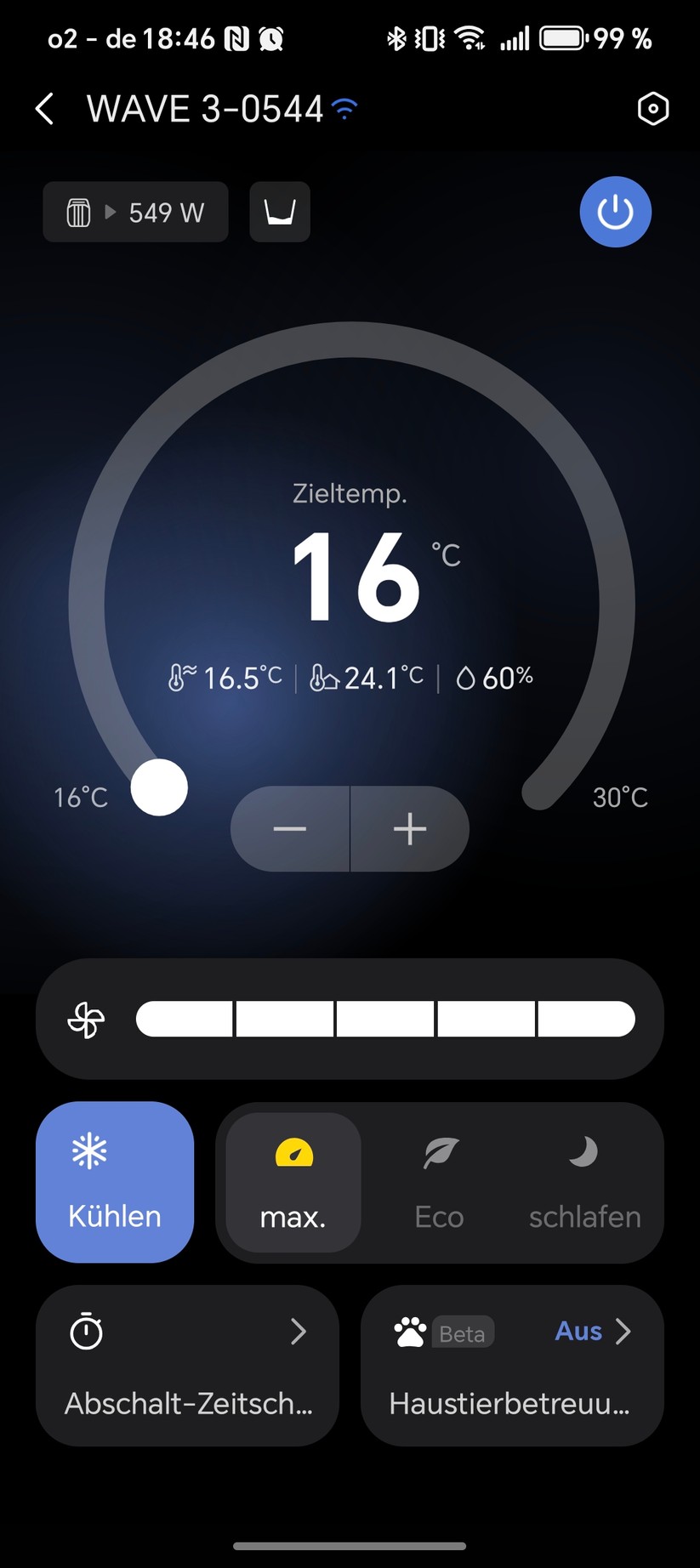Open the 549 W power consumption details
This screenshot has height=1568, width=700.
pyautogui.click(x=136, y=212)
